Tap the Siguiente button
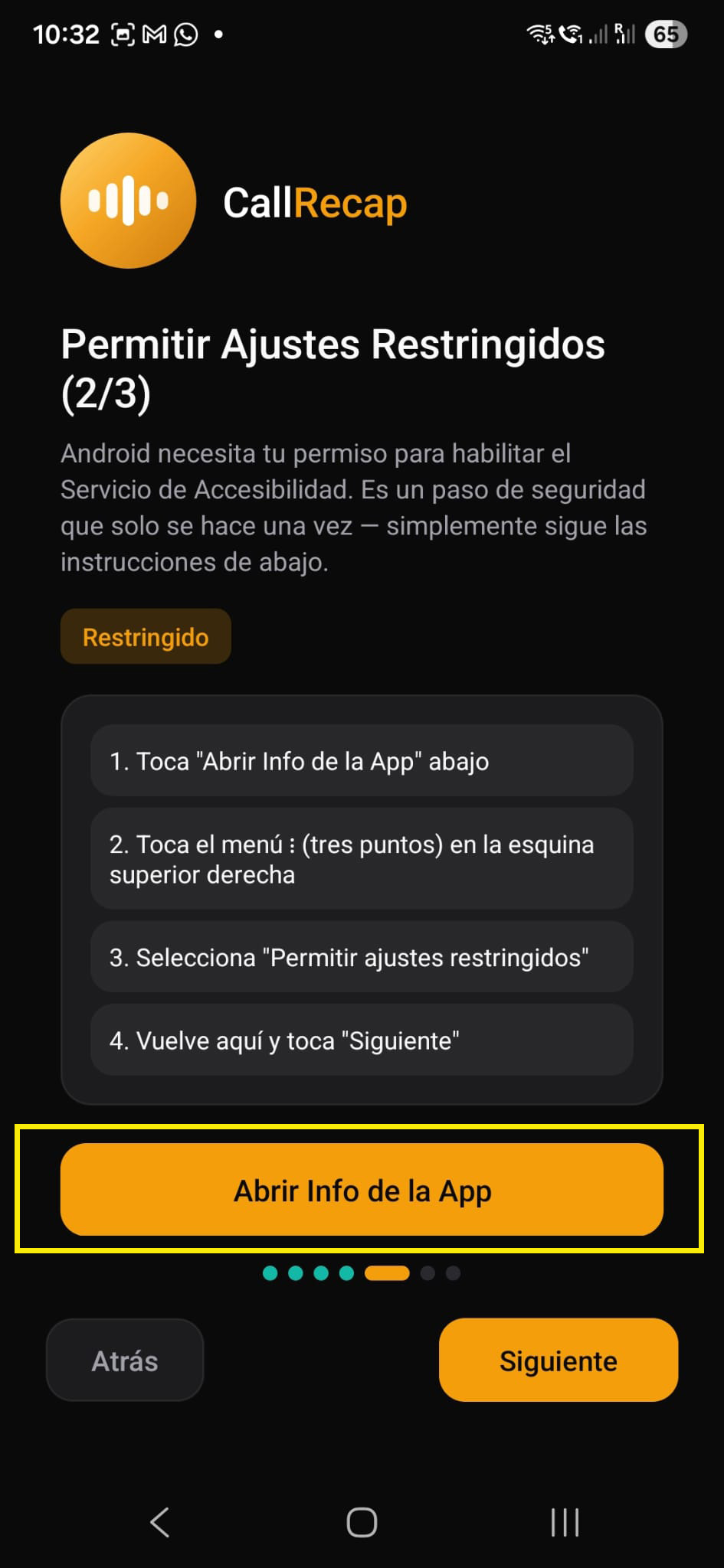The width and height of the screenshot is (724, 1568). (558, 1361)
